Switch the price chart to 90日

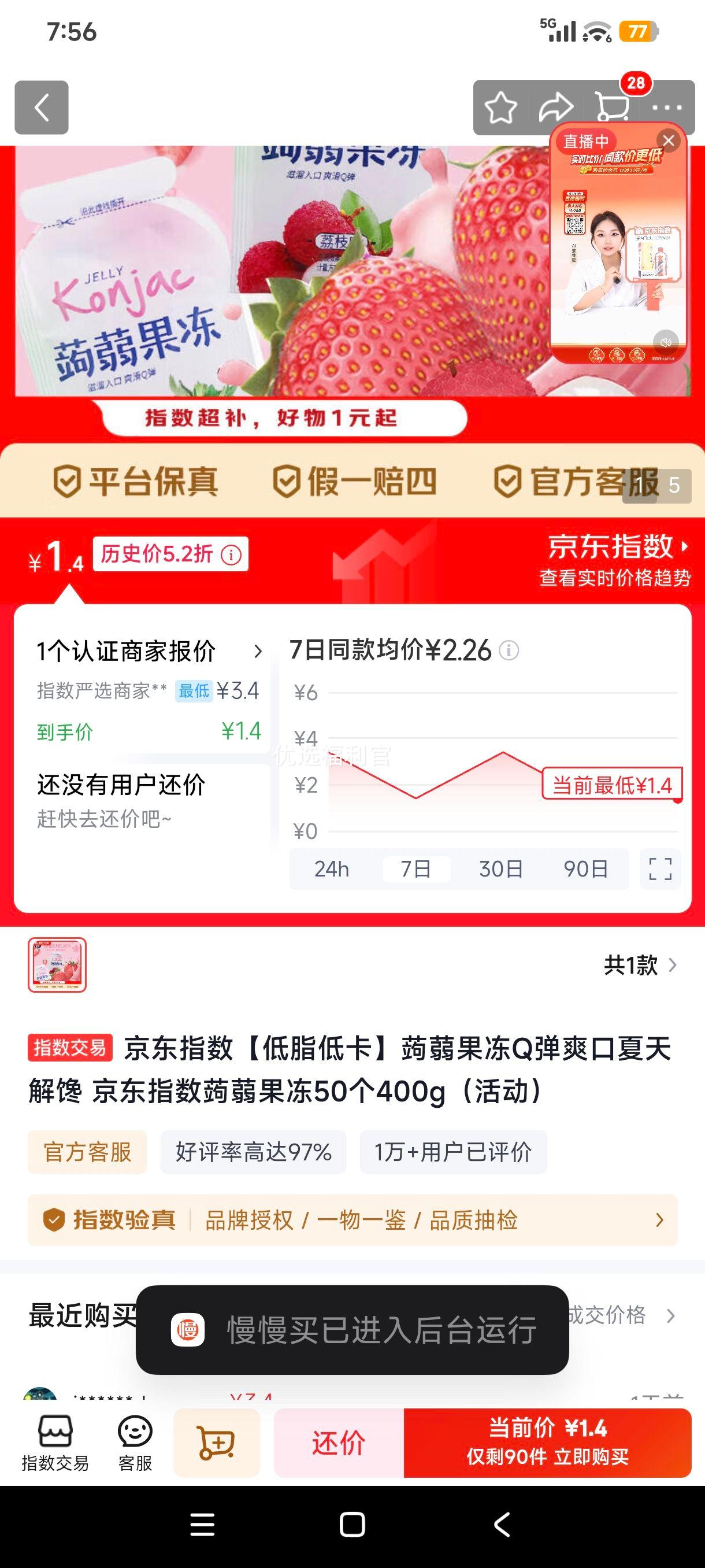click(585, 868)
